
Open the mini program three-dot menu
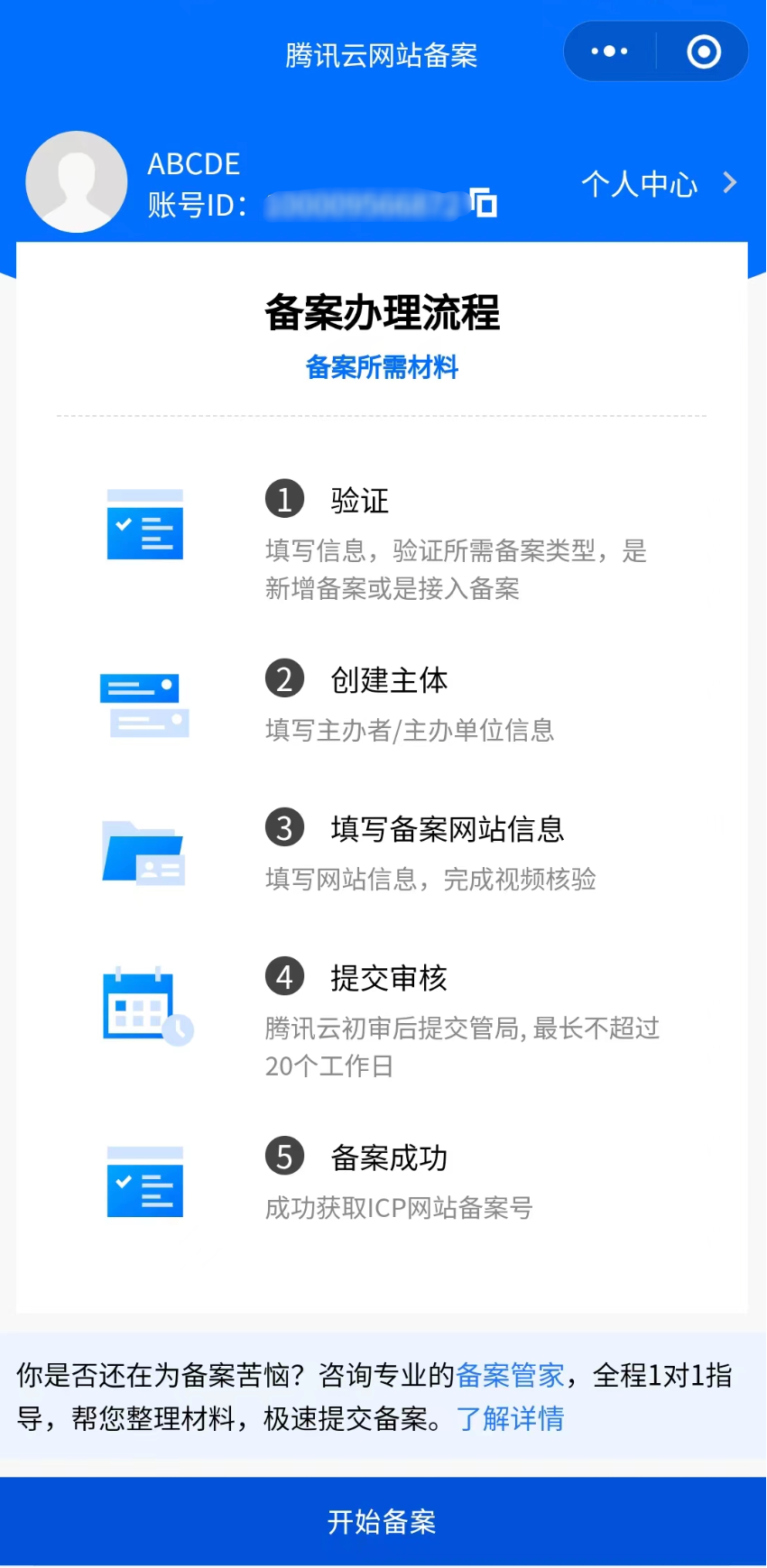coord(609,51)
